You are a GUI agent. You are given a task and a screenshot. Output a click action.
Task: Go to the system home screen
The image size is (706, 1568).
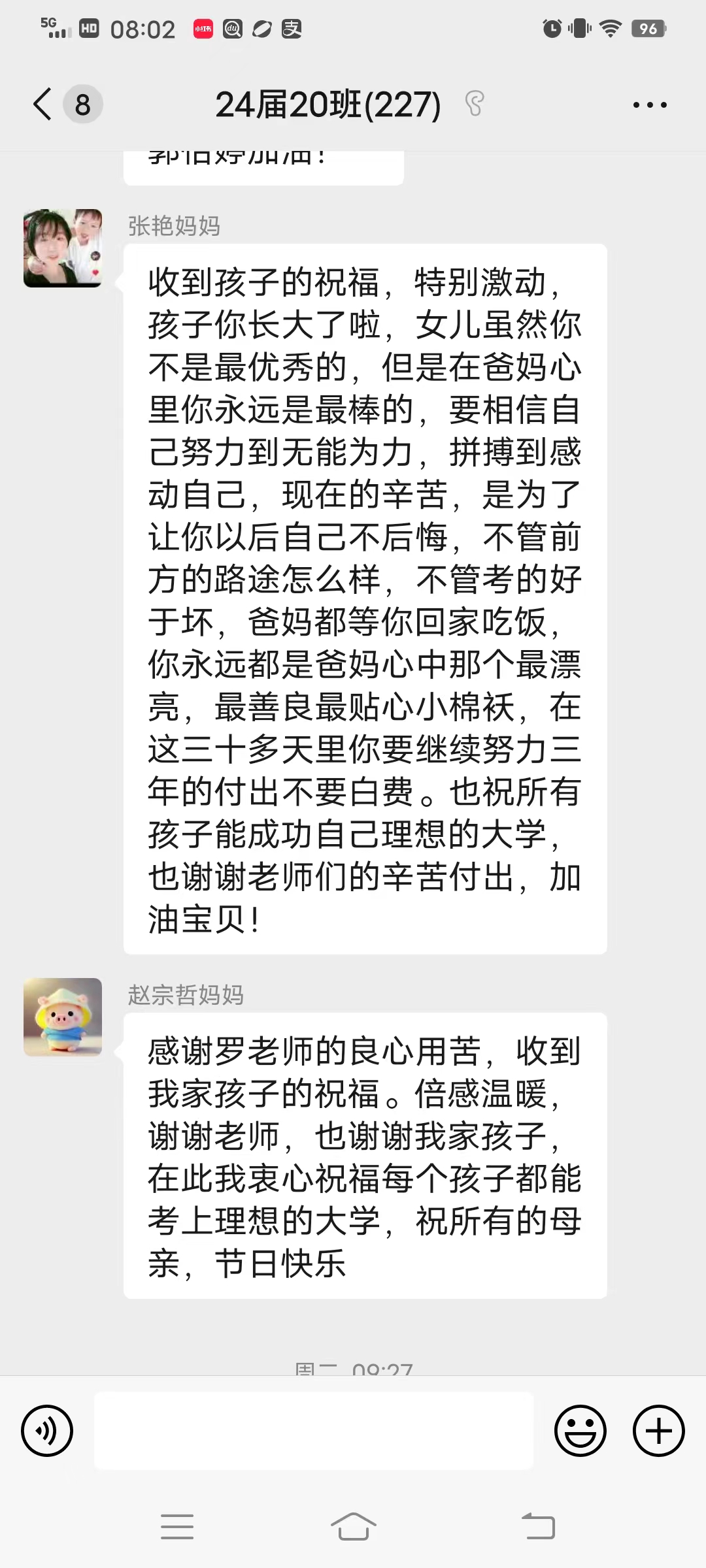coord(353,1527)
